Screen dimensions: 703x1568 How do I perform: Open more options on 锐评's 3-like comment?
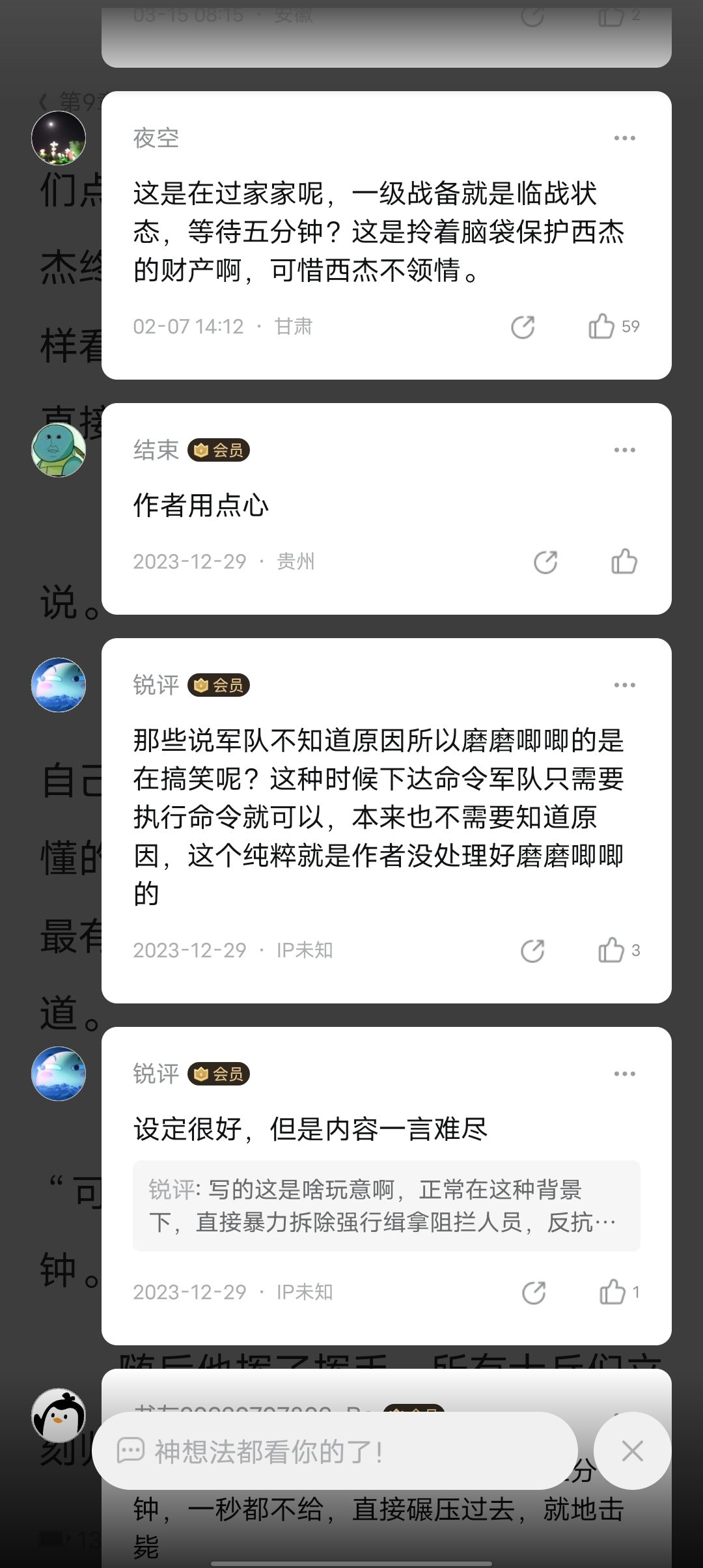[x=624, y=685]
